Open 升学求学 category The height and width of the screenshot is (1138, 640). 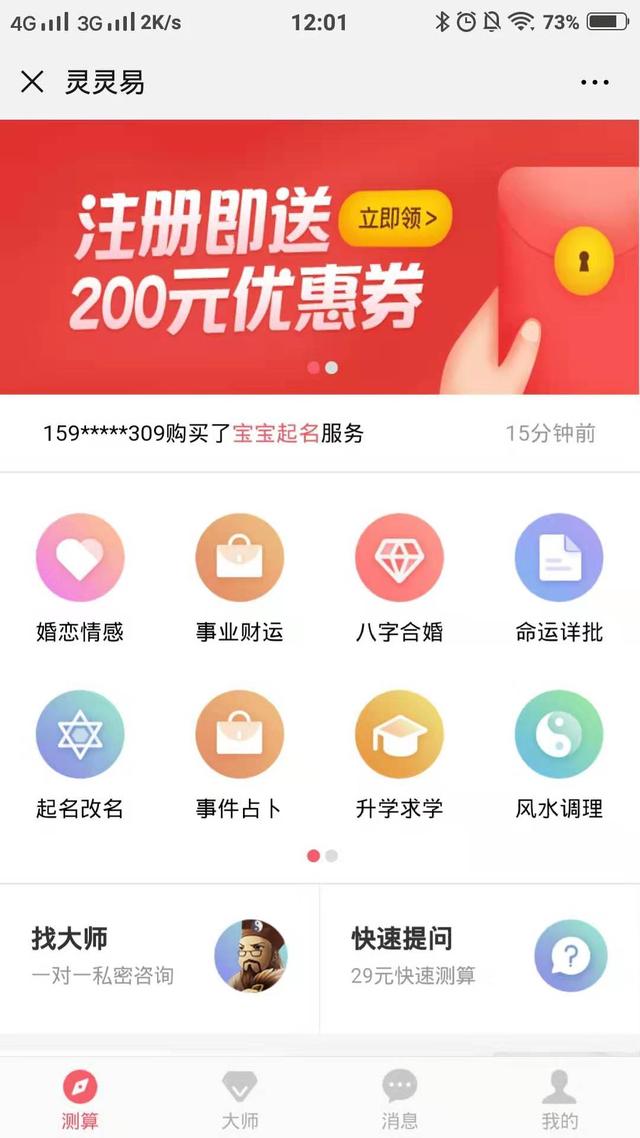[x=399, y=753]
